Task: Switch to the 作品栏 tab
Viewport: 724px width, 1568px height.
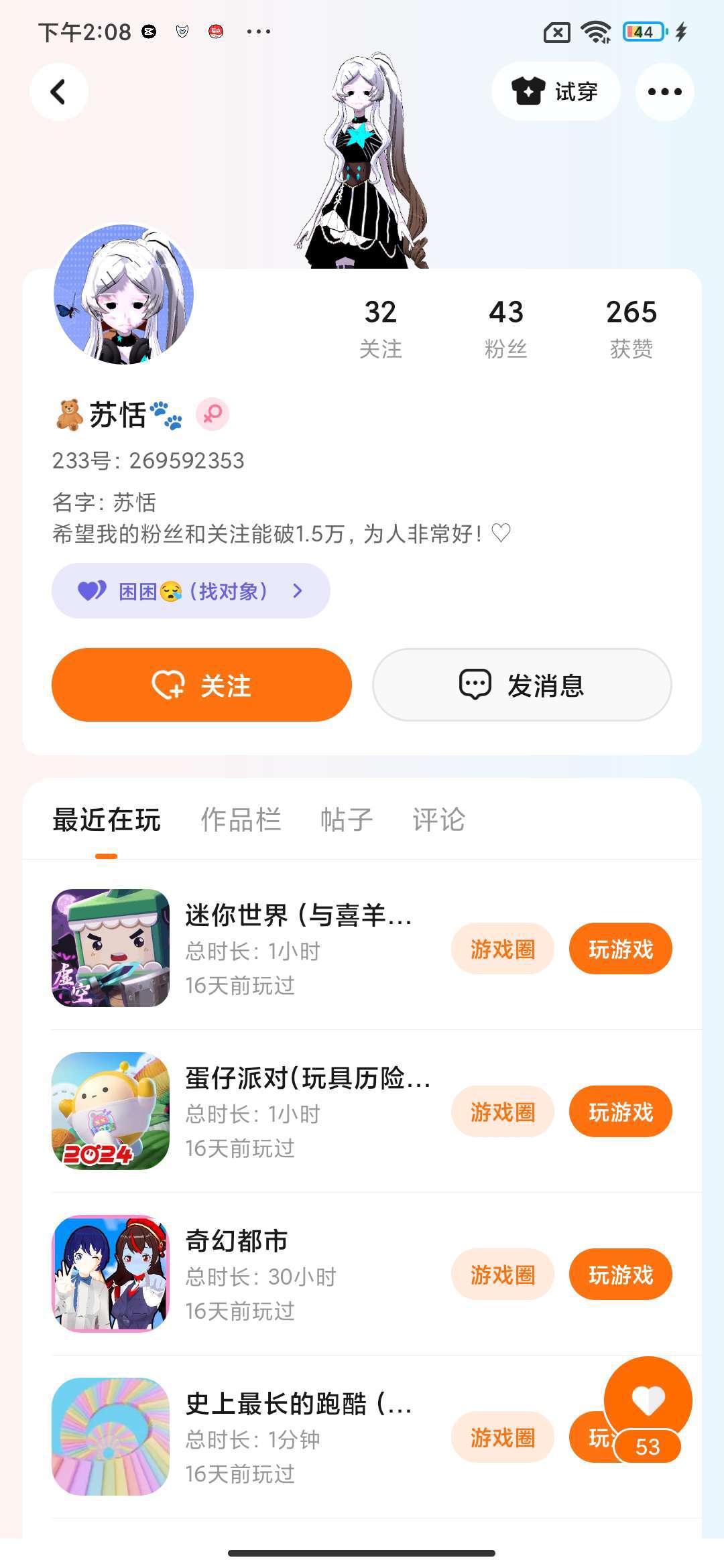Action: [241, 820]
